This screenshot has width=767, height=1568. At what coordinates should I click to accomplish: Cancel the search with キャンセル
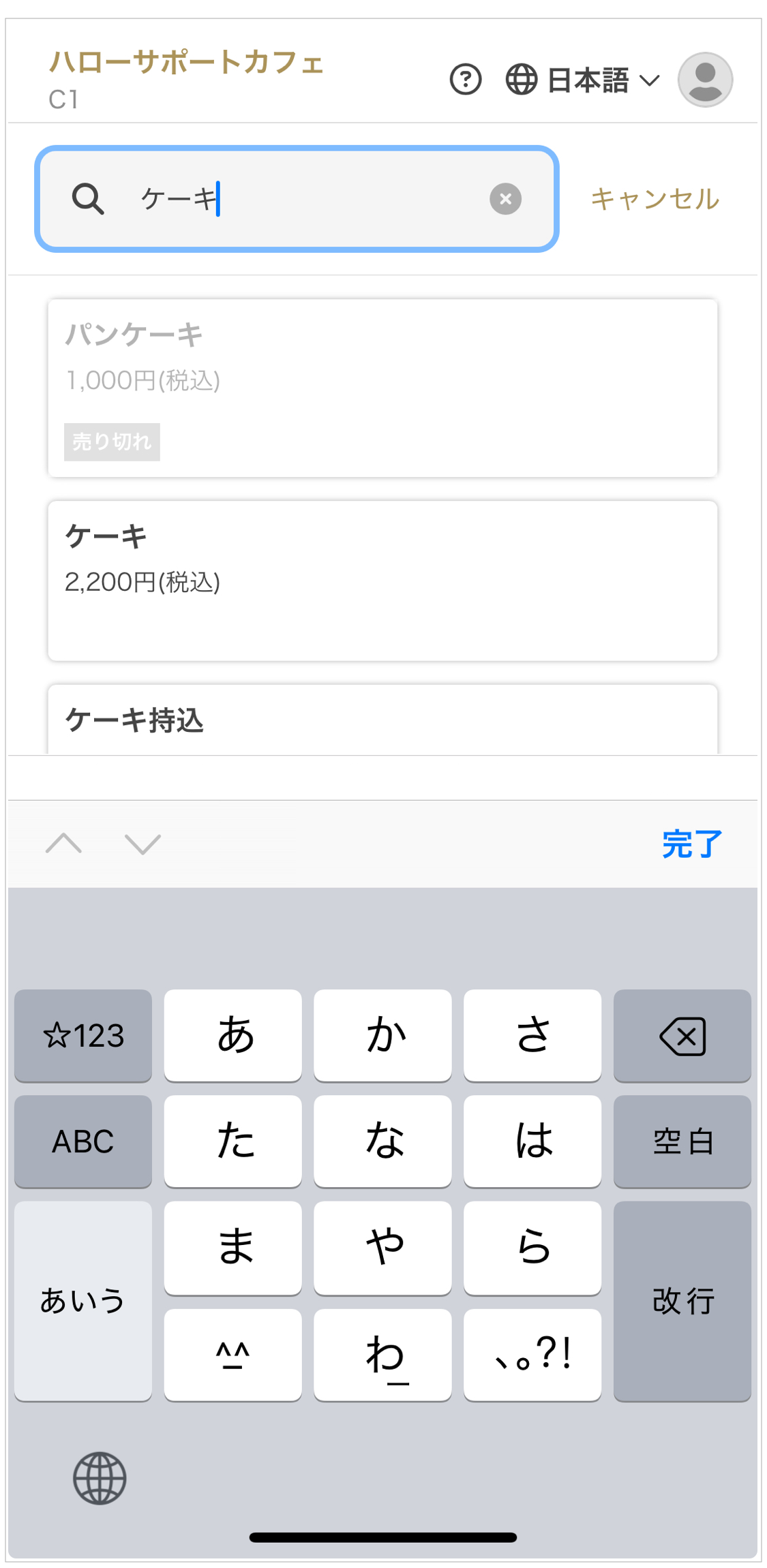pos(655,199)
